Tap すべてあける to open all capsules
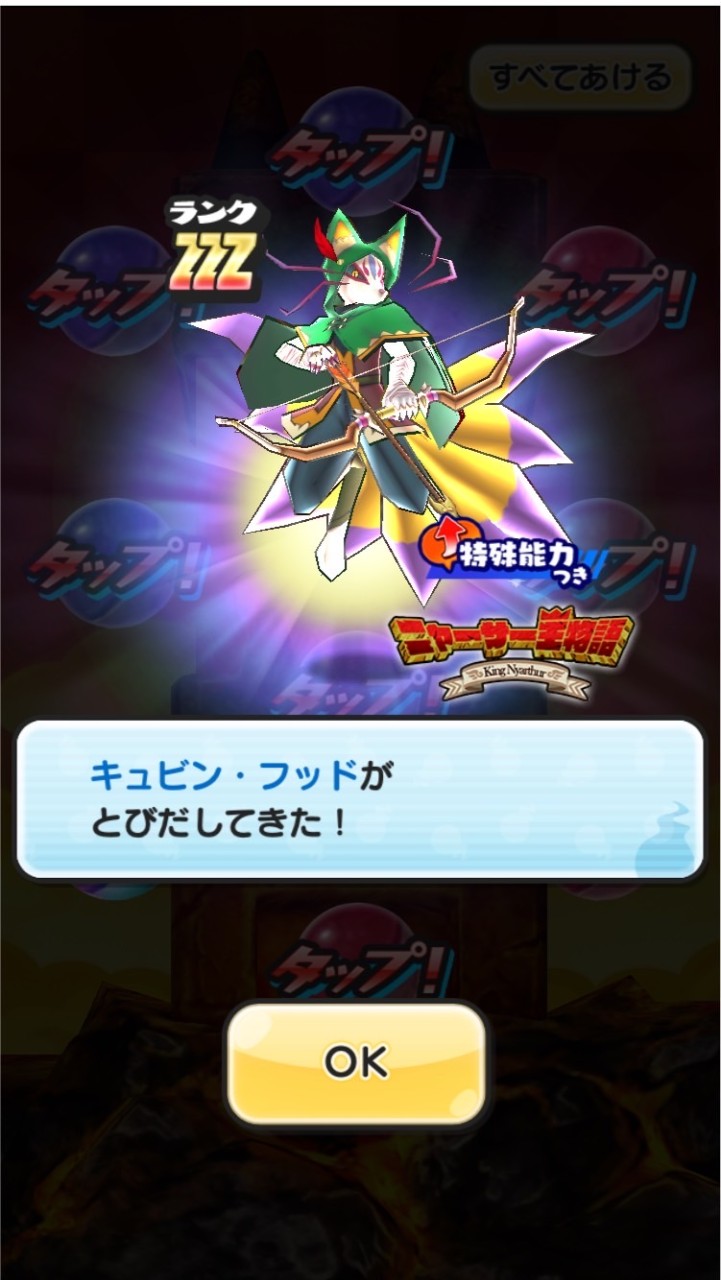Image resolution: width=721 pixels, height=1280 pixels. 580,77
